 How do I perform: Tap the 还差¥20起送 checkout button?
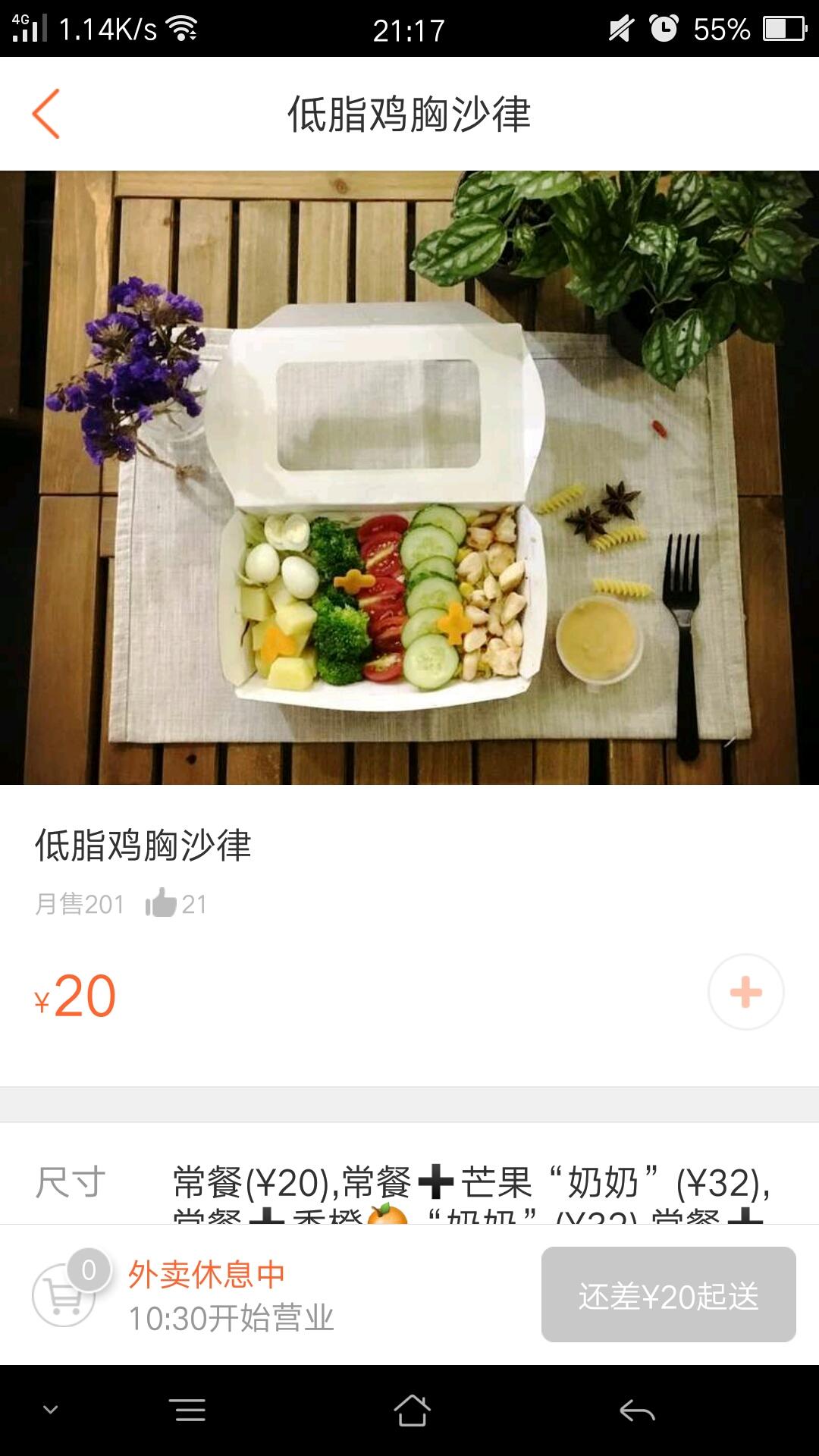668,1295
